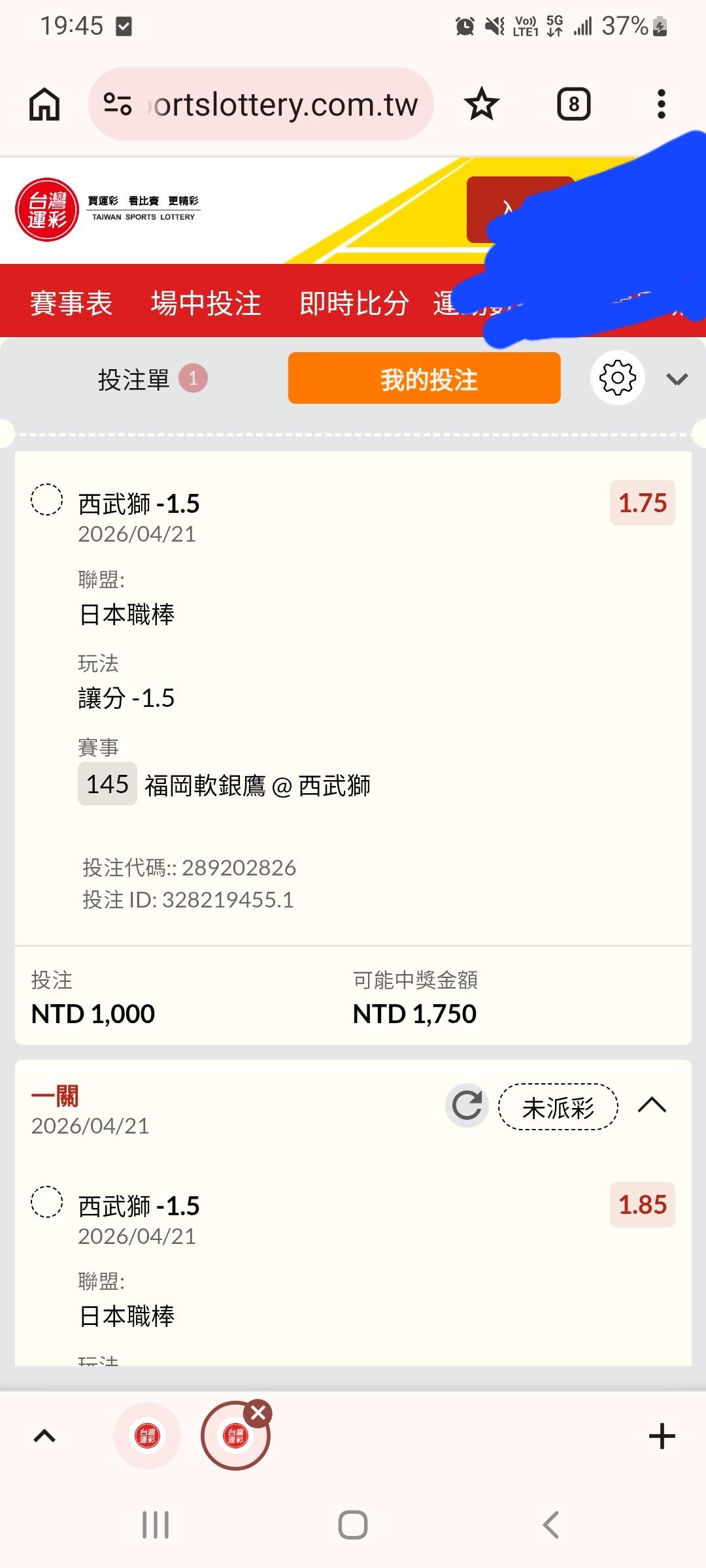
Task: Open the tab switcher showing 8 tabs
Action: (573, 105)
